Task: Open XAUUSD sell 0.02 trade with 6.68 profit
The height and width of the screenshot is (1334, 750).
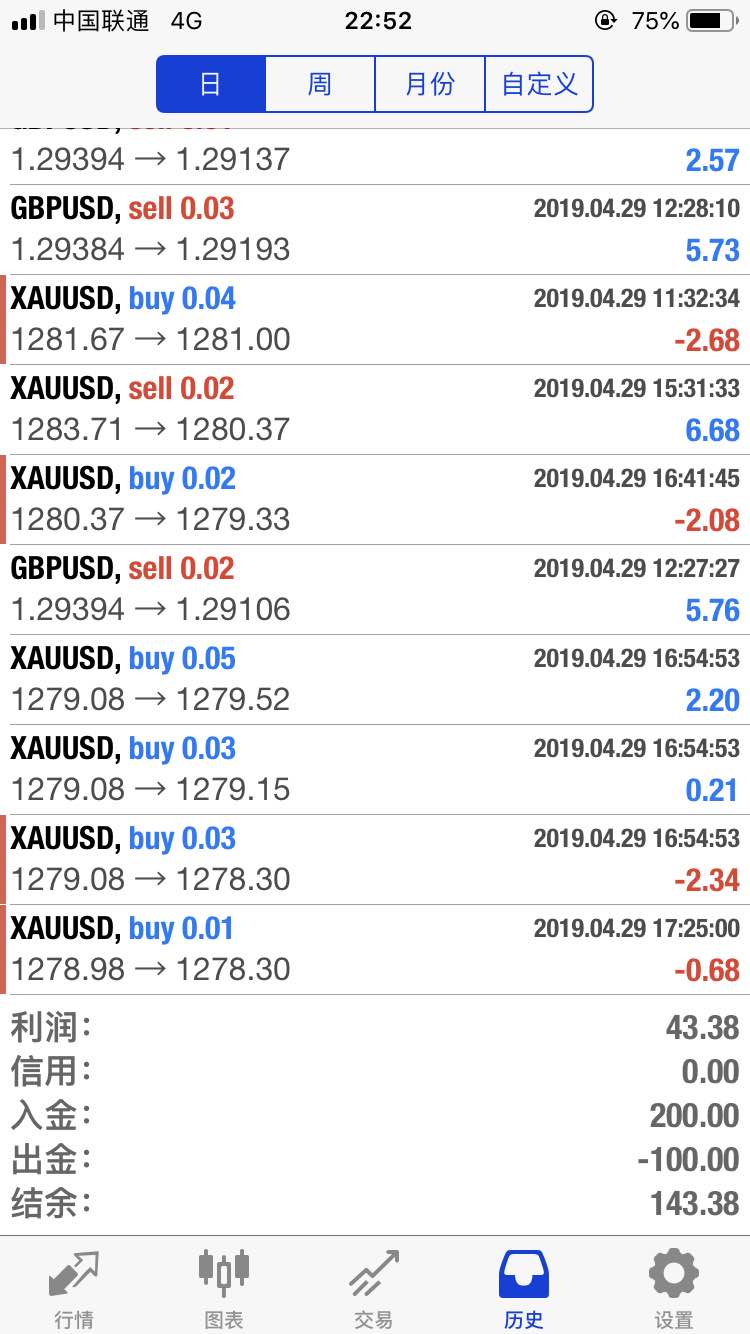Action: [375, 410]
